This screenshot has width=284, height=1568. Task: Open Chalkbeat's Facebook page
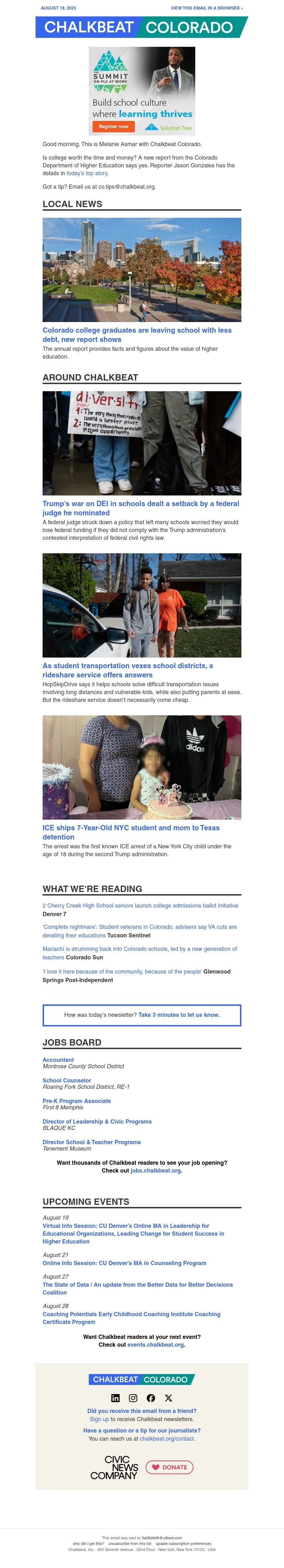click(x=151, y=1398)
